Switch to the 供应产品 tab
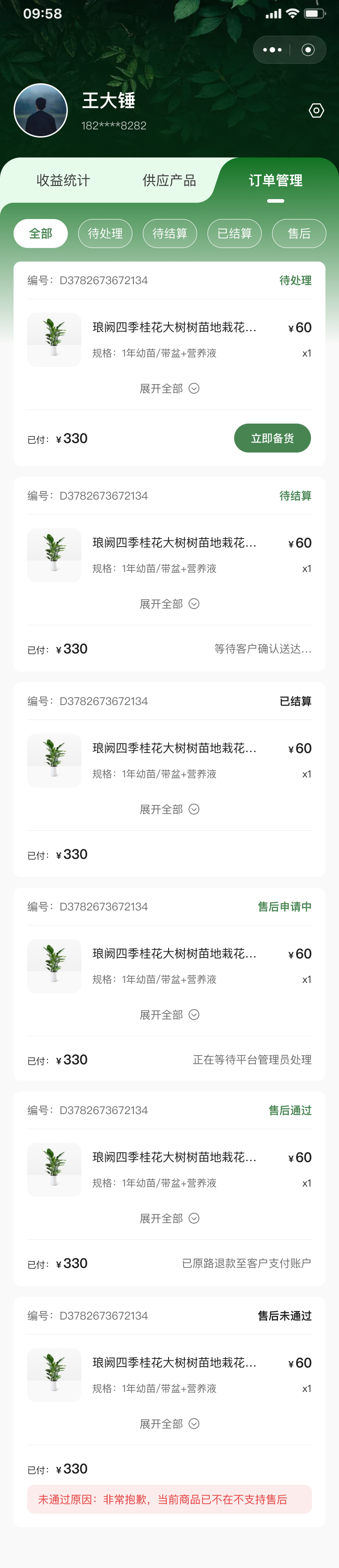The height and width of the screenshot is (1568, 339). [x=169, y=180]
